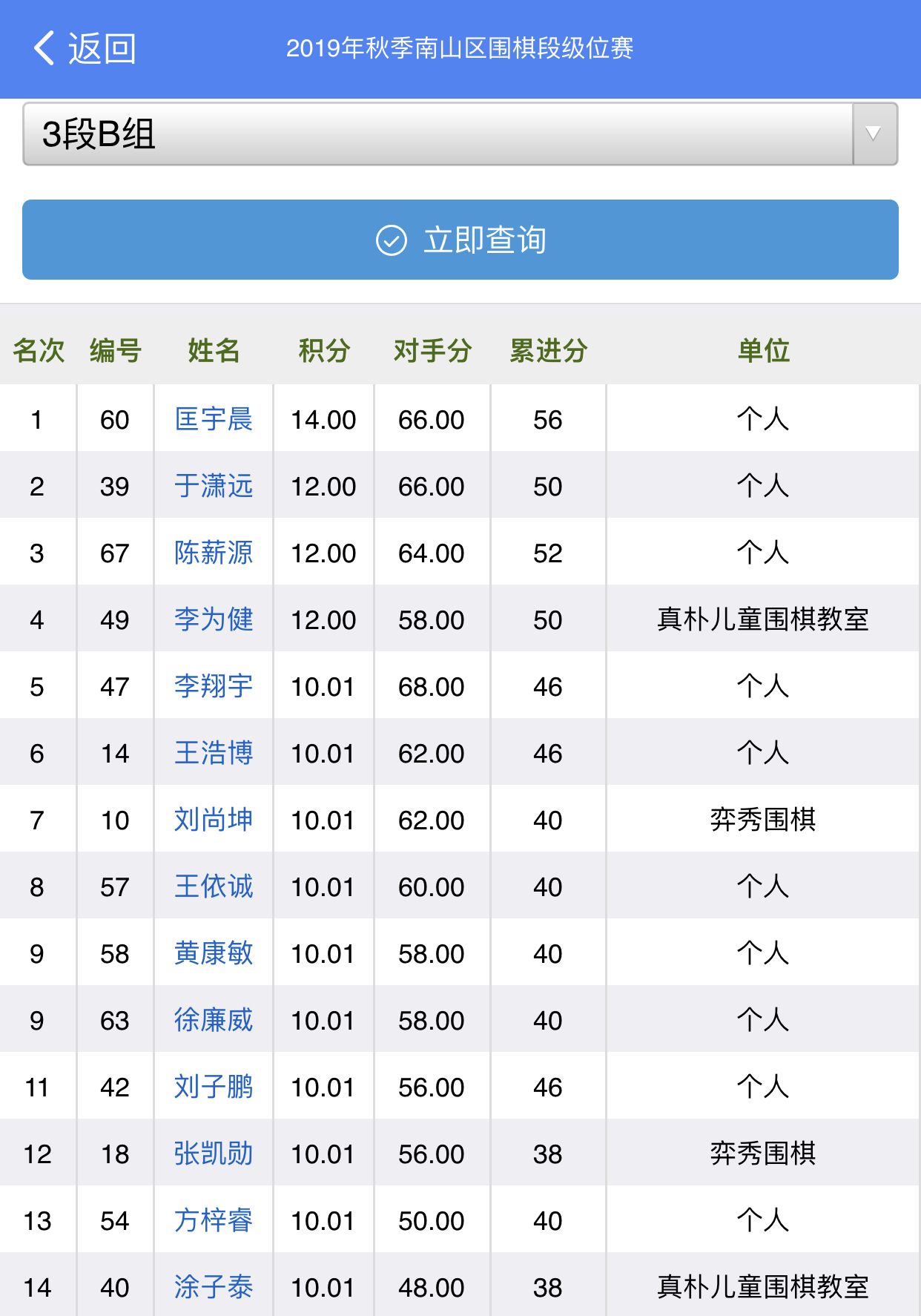
Task: Open 黄康敏's player page
Action: 214,953
